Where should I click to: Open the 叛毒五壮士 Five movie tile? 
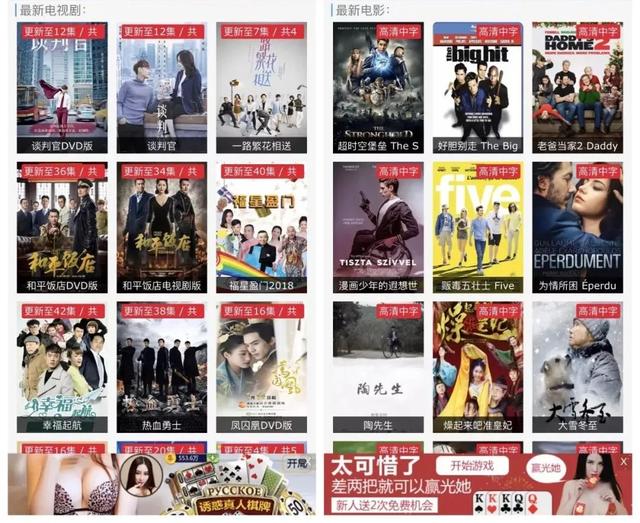click(x=478, y=227)
